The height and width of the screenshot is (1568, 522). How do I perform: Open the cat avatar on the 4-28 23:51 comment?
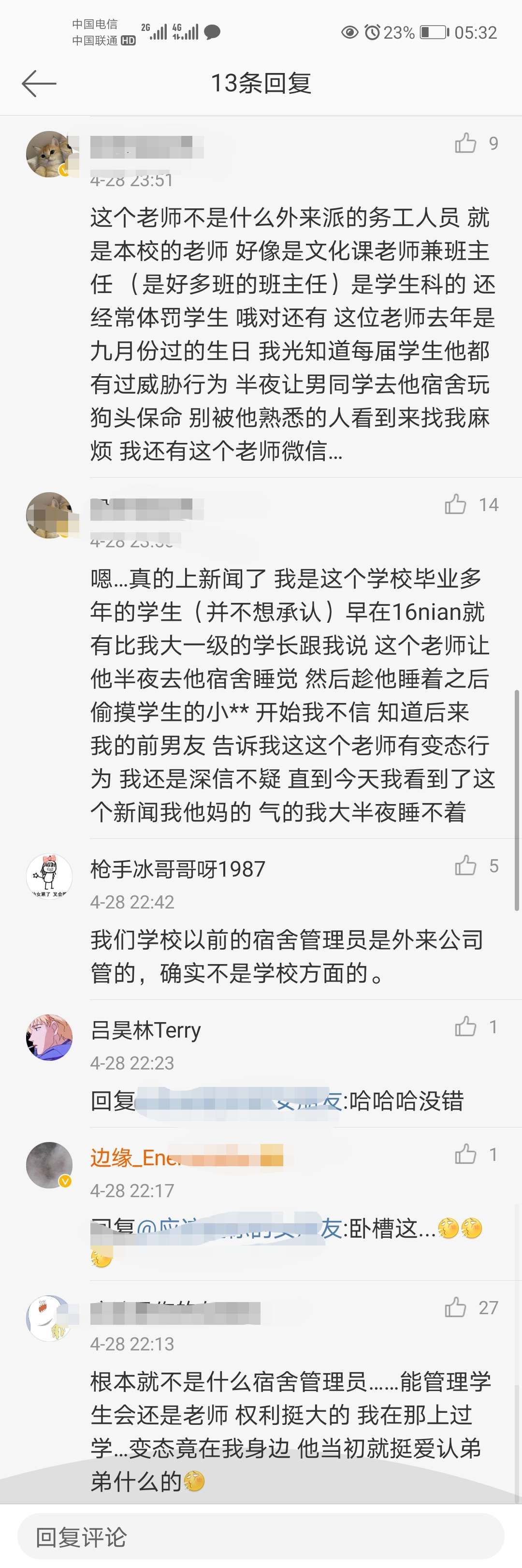tap(49, 154)
